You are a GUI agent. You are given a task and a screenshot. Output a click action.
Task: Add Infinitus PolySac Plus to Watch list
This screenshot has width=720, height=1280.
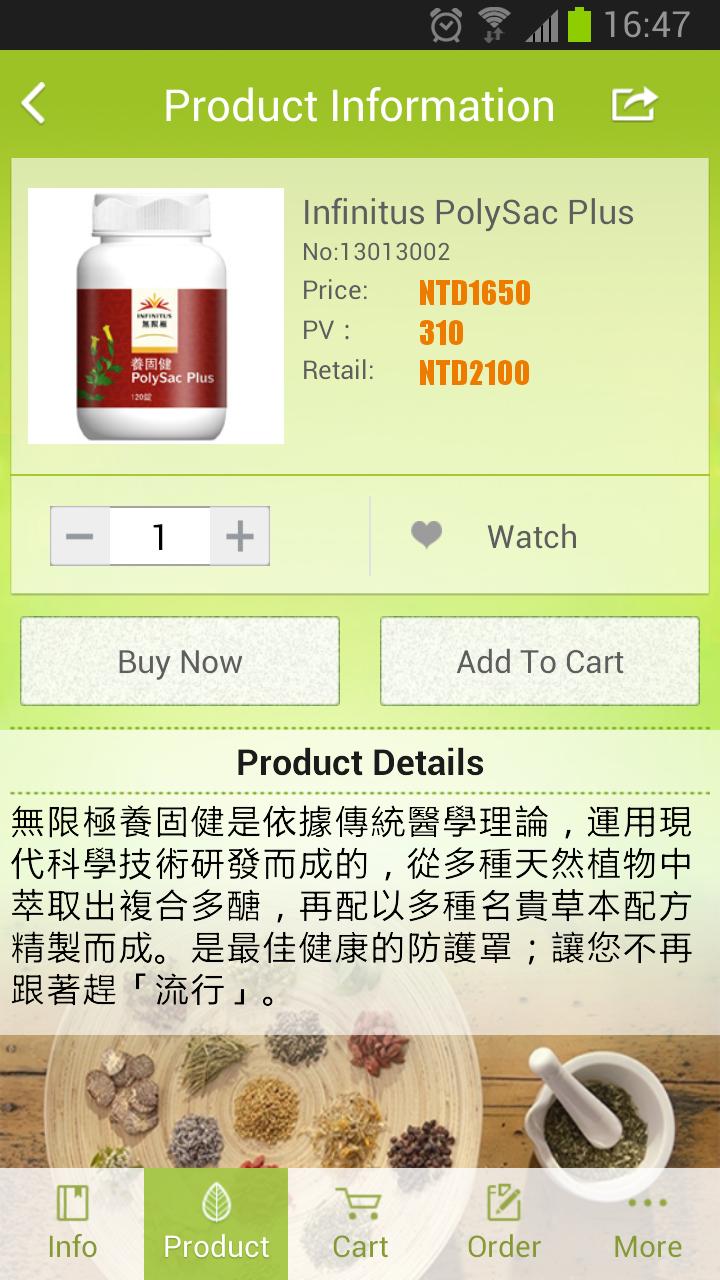(496, 537)
